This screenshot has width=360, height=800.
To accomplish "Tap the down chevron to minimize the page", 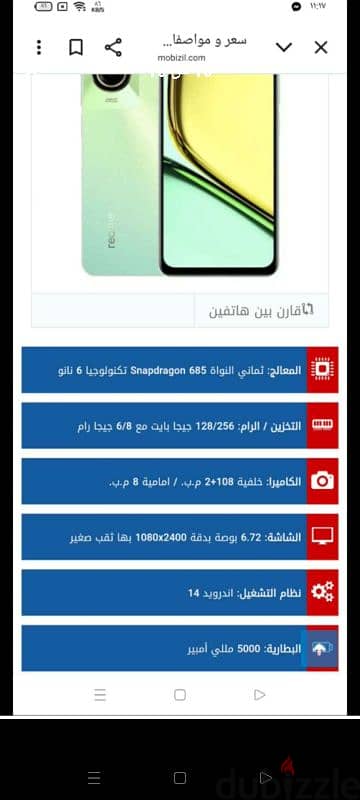I will click(x=284, y=47).
